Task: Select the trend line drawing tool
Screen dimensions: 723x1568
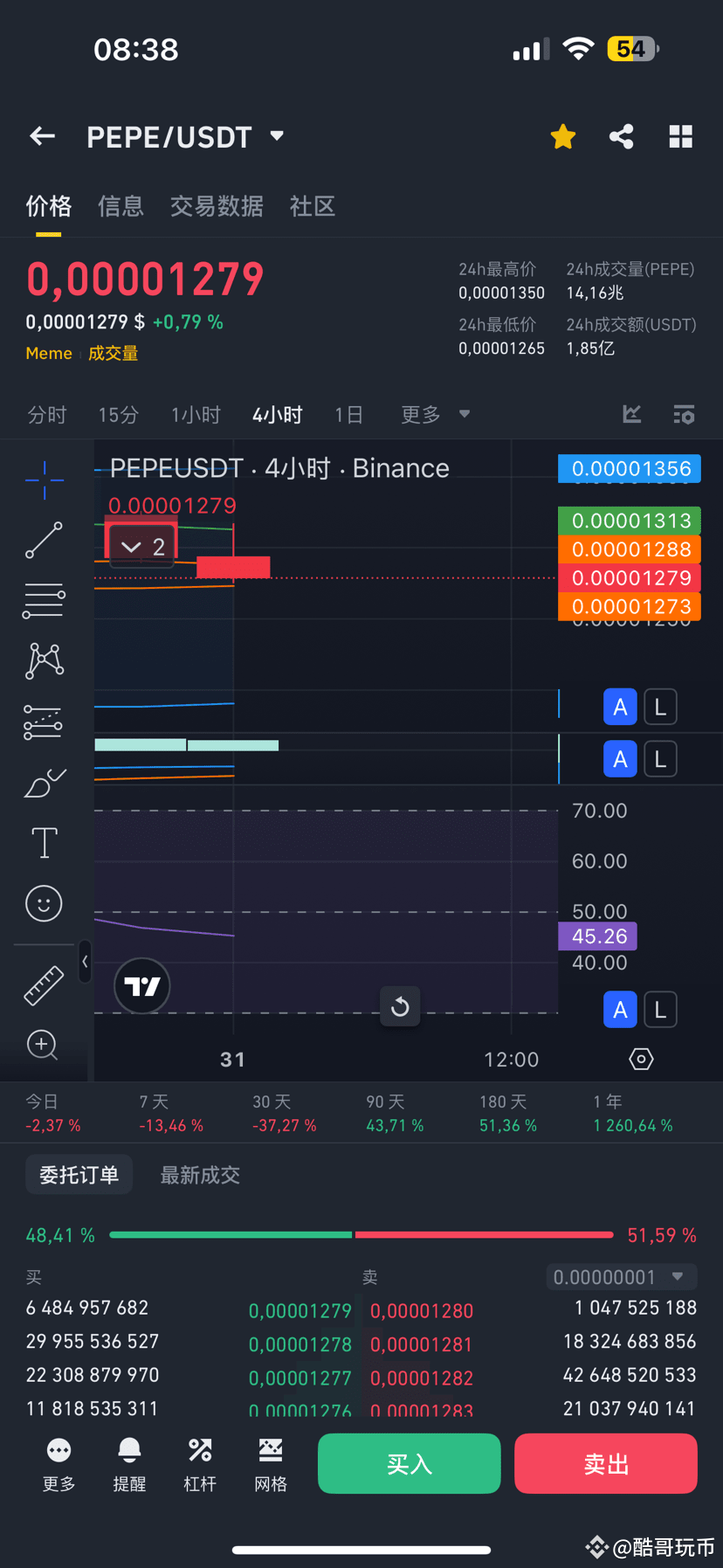Action: (44, 540)
